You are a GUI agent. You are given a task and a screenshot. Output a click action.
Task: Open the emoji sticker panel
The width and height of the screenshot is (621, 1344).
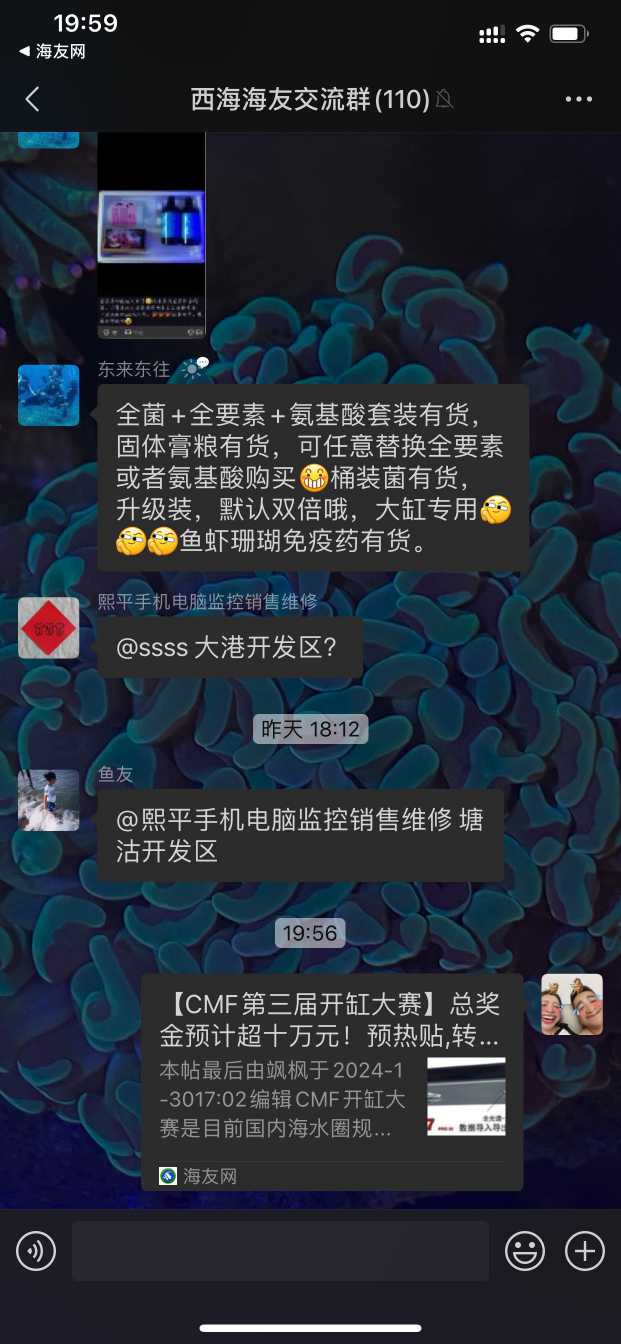(525, 1251)
